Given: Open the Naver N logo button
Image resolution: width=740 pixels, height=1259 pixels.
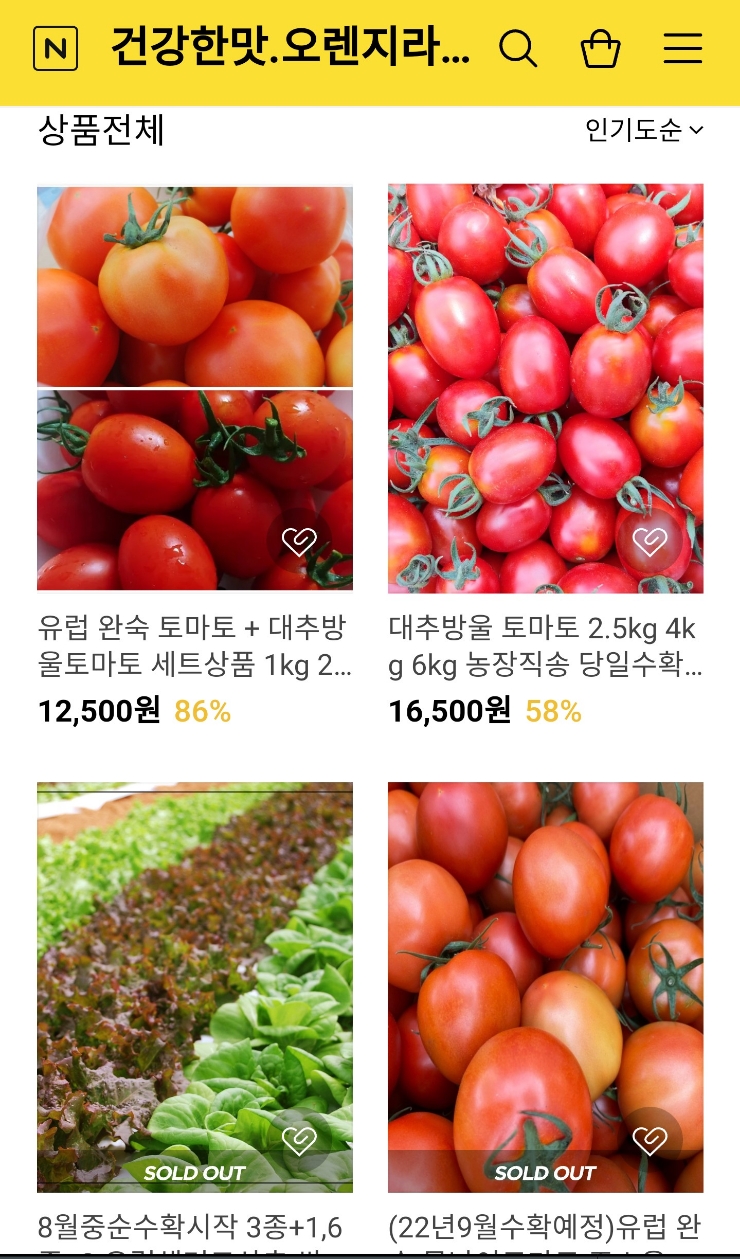Looking at the screenshot, I should click(x=55, y=49).
